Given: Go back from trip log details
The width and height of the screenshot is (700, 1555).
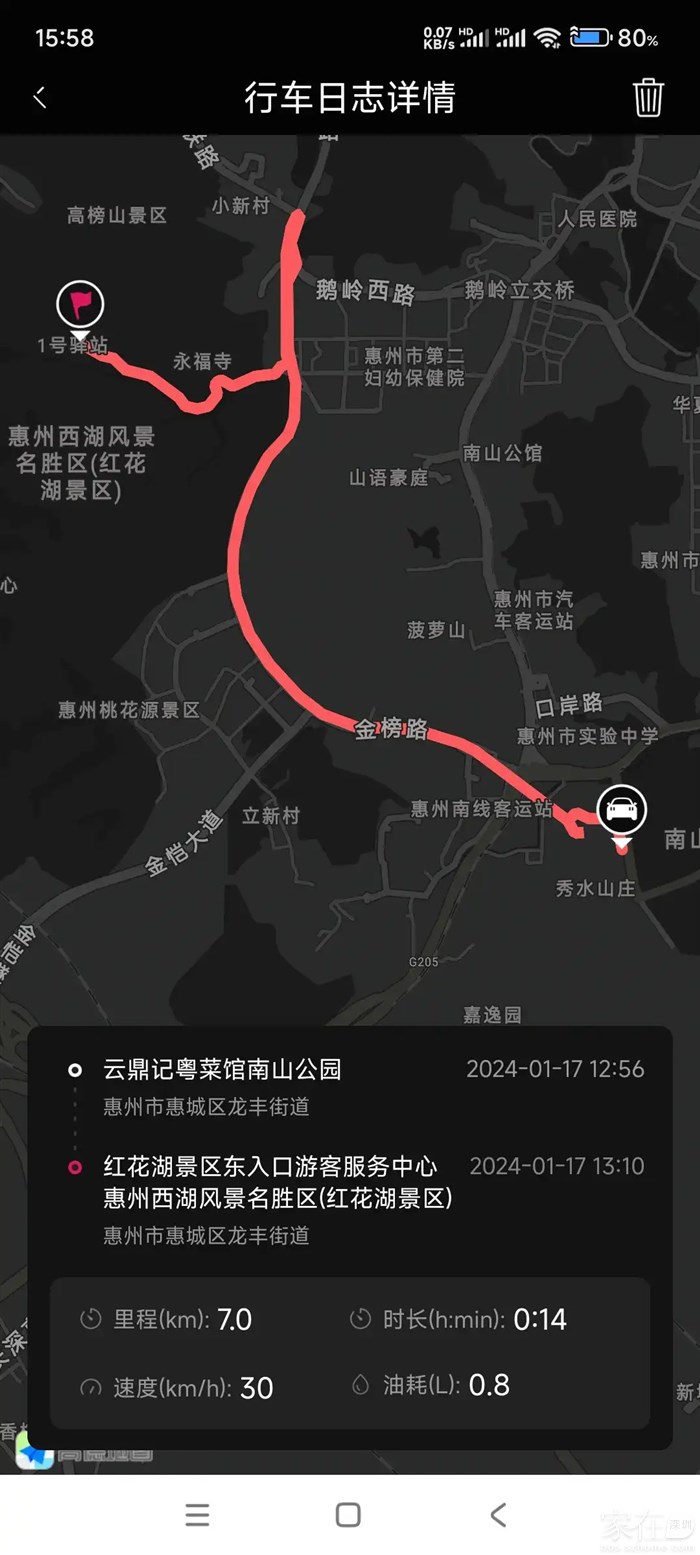Looking at the screenshot, I should tap(40, 97).
